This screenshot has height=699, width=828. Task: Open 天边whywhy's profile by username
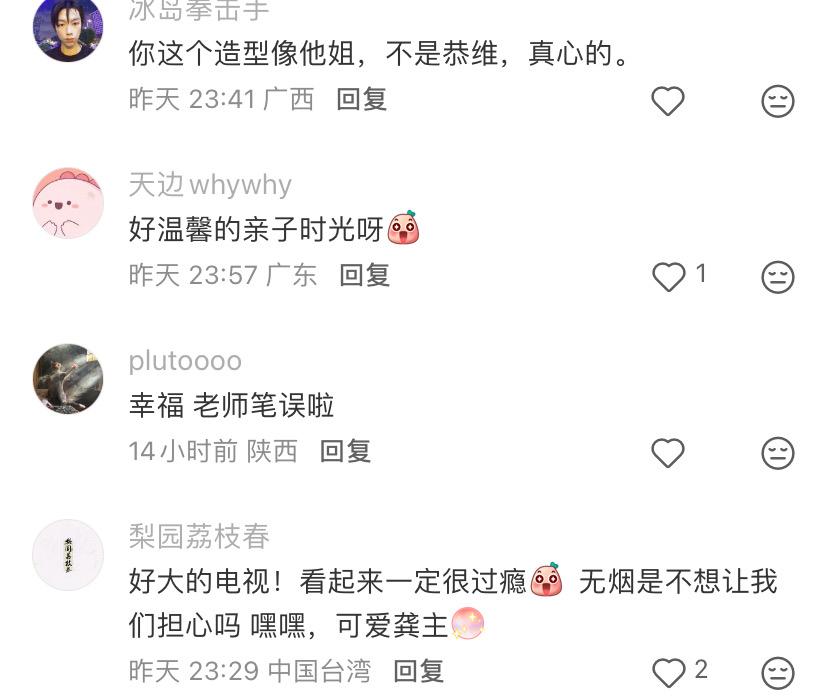point(210,185)
